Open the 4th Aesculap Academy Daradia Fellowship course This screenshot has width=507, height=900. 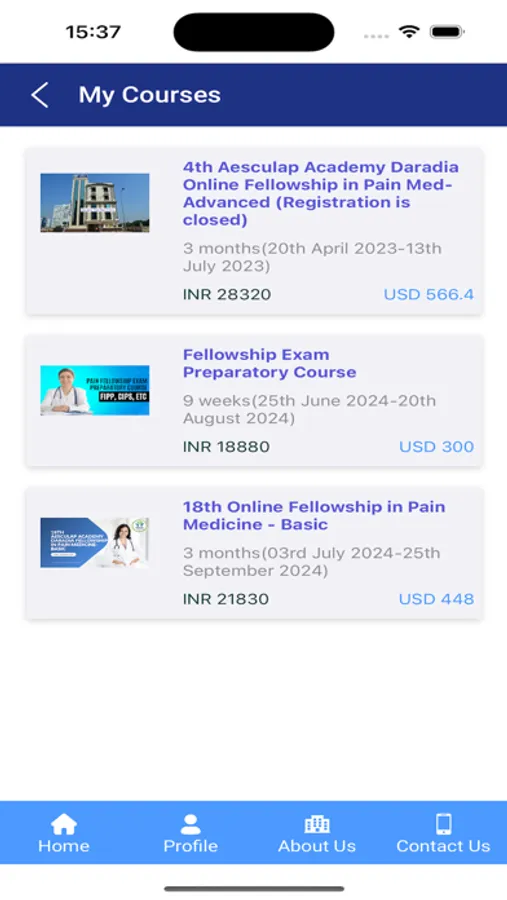[x=254, y=231]
